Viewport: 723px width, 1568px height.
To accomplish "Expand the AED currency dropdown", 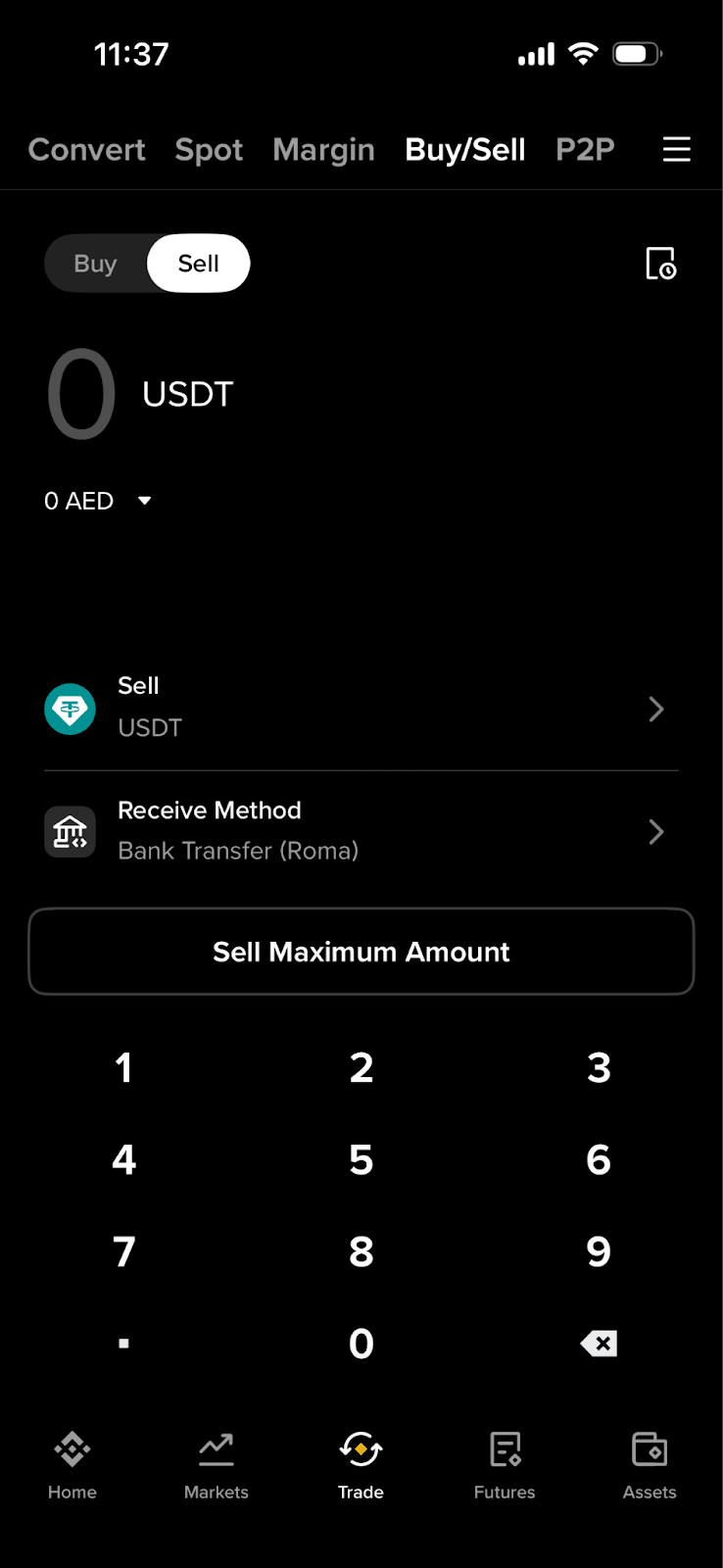I will click(x=145, y=501).
